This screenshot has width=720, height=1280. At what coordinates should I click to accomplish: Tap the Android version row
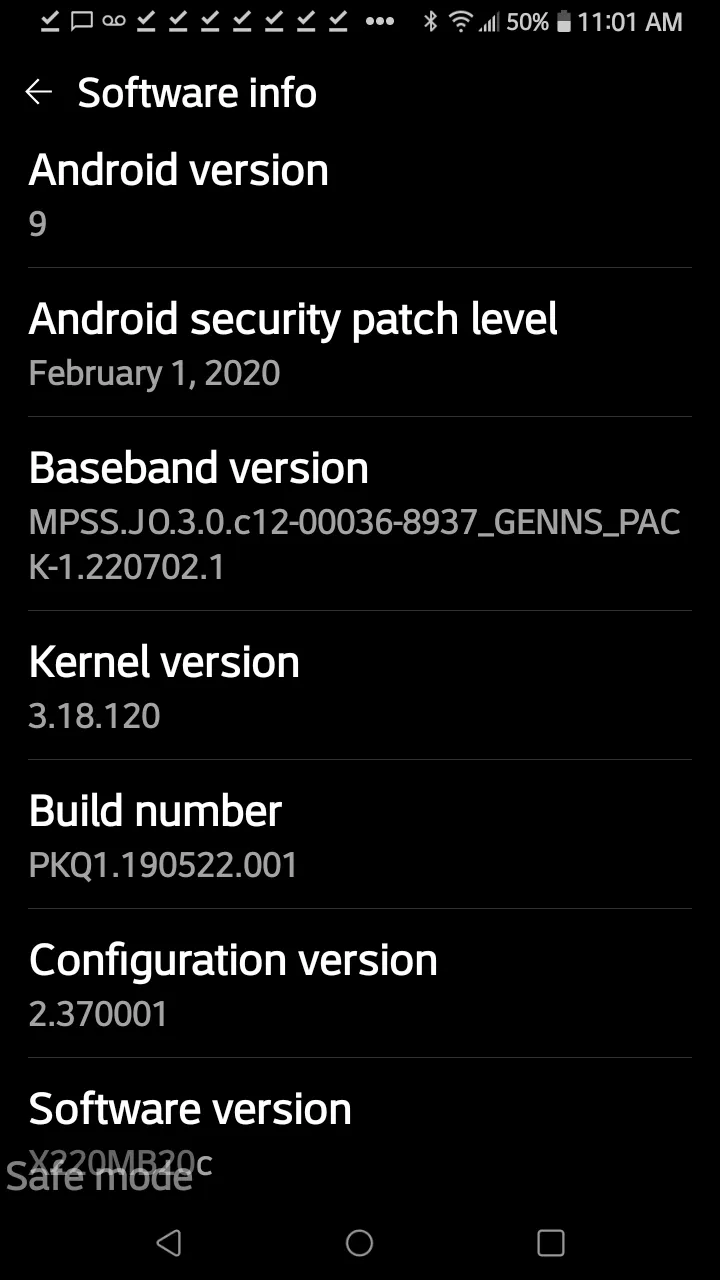click(360, 195)
